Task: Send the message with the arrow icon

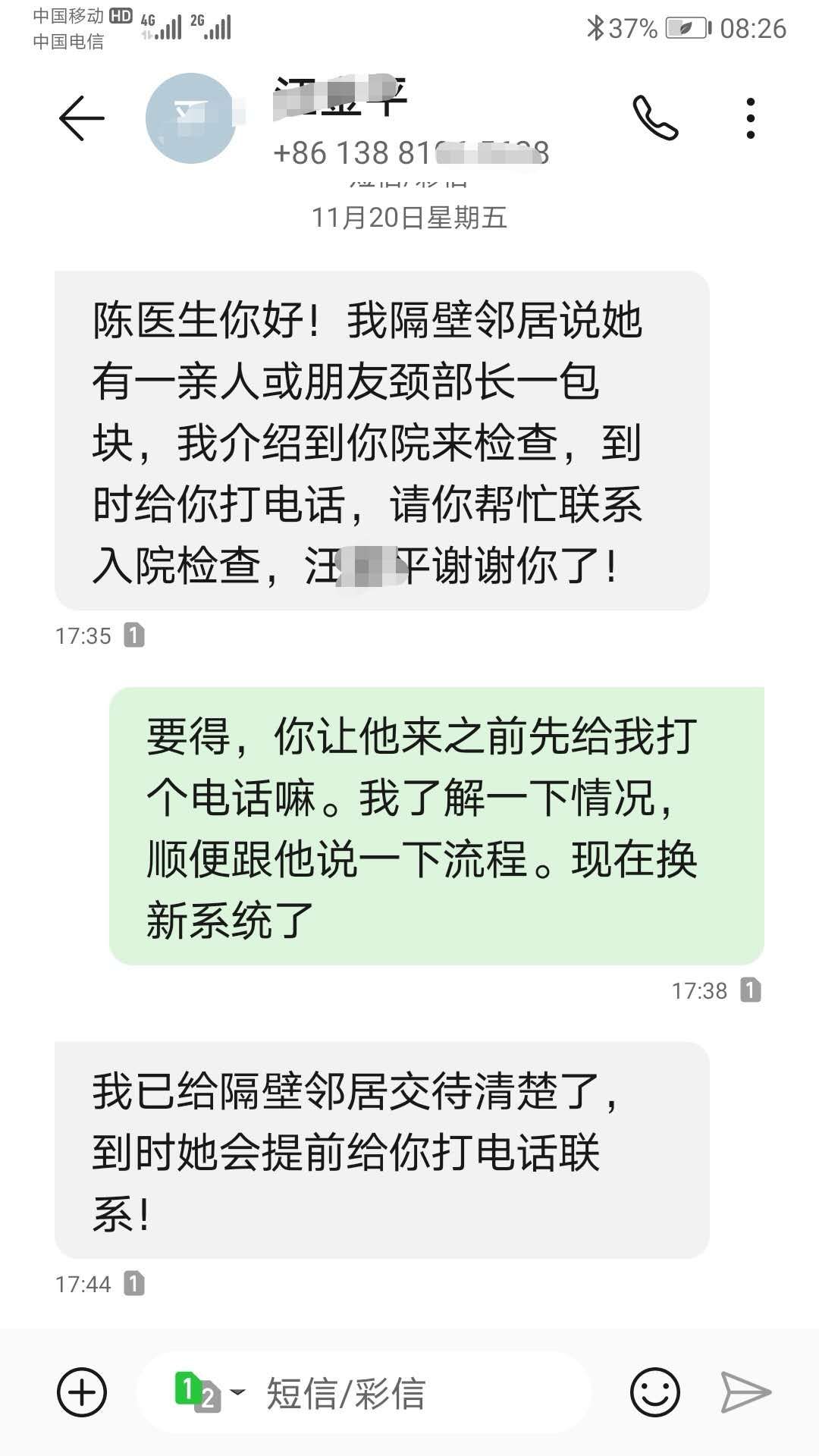Action: click(745, 1392)
